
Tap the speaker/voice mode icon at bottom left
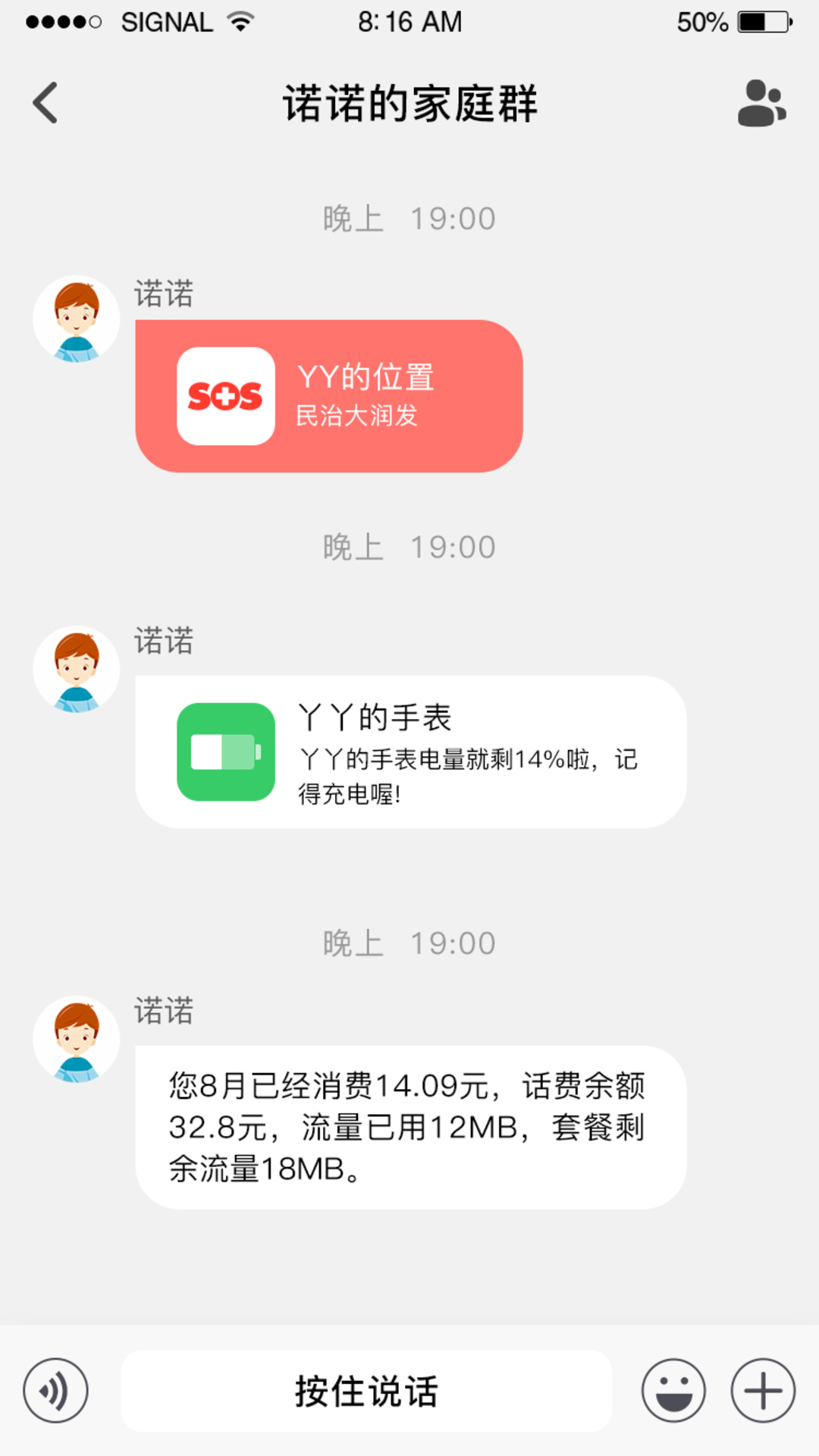pos(55,1390)
